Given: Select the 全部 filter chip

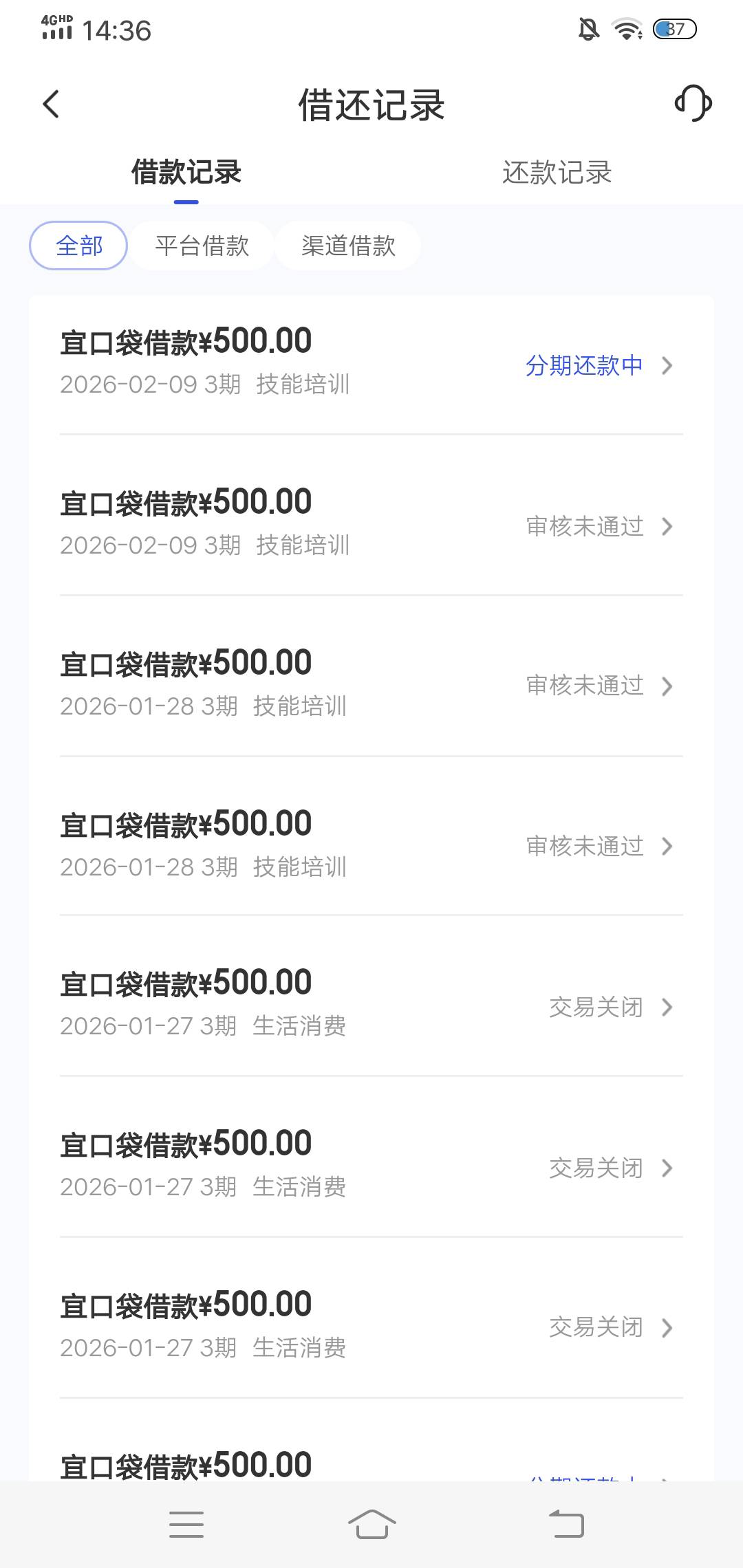Looking at the screenshot, I should pos(78,246).
